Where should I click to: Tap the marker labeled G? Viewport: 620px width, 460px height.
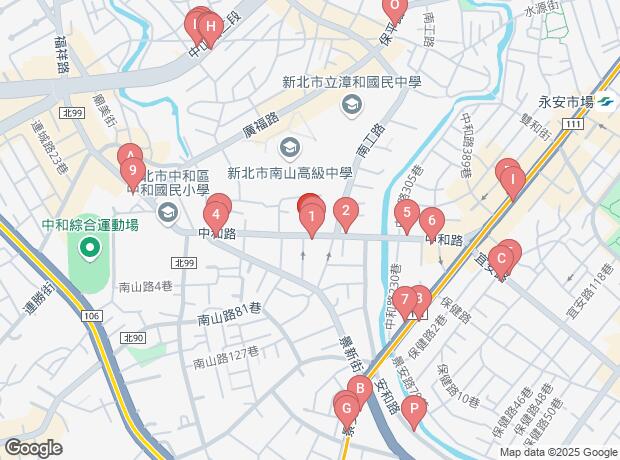(x=347, y=407)
